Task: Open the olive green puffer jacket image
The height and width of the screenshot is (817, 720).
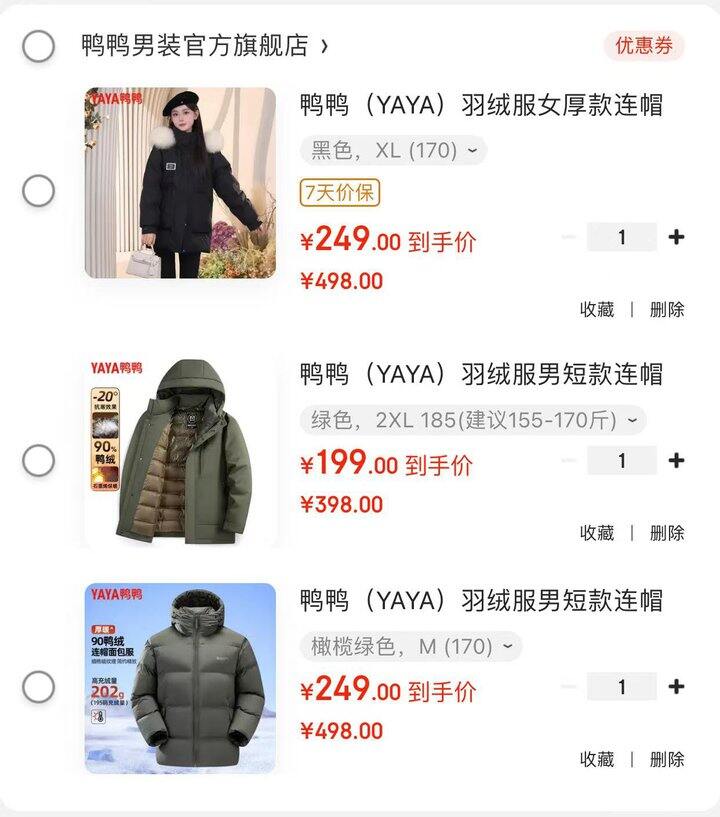Action: coord(180,678)
